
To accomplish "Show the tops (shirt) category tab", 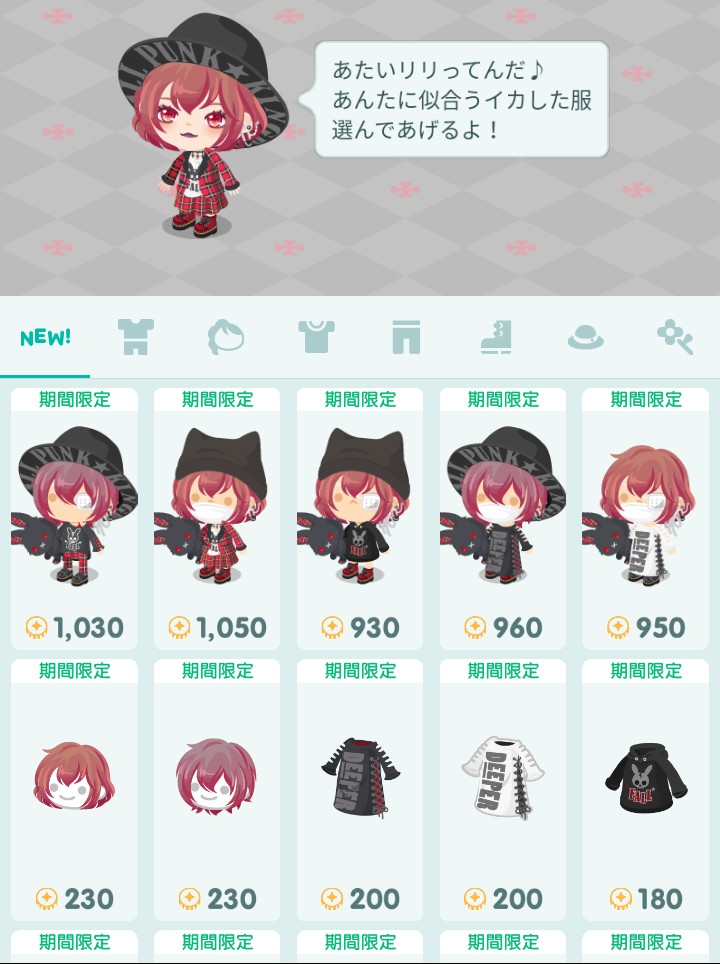I will [316, 337].
